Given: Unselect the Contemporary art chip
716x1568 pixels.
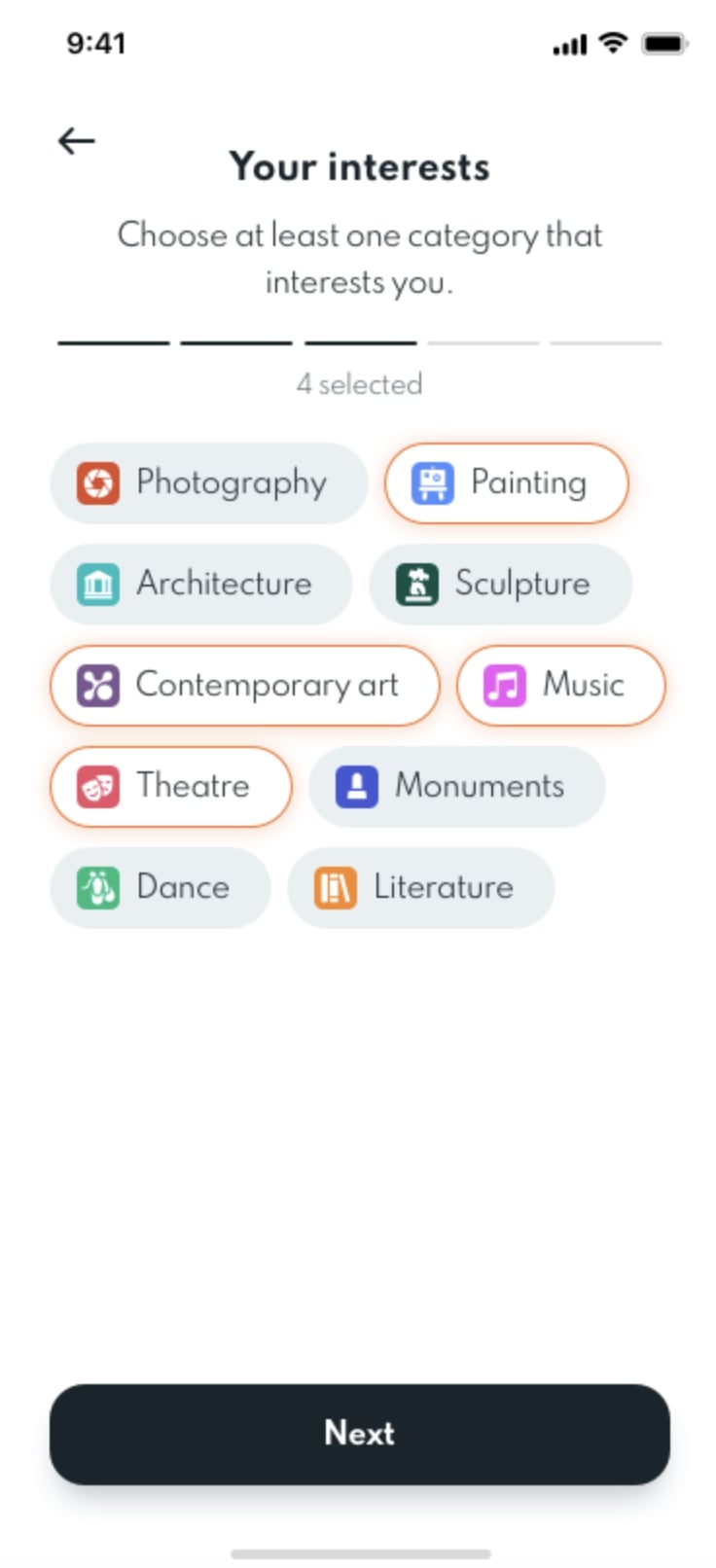Looking at the screenshot, I should [244, 686].
